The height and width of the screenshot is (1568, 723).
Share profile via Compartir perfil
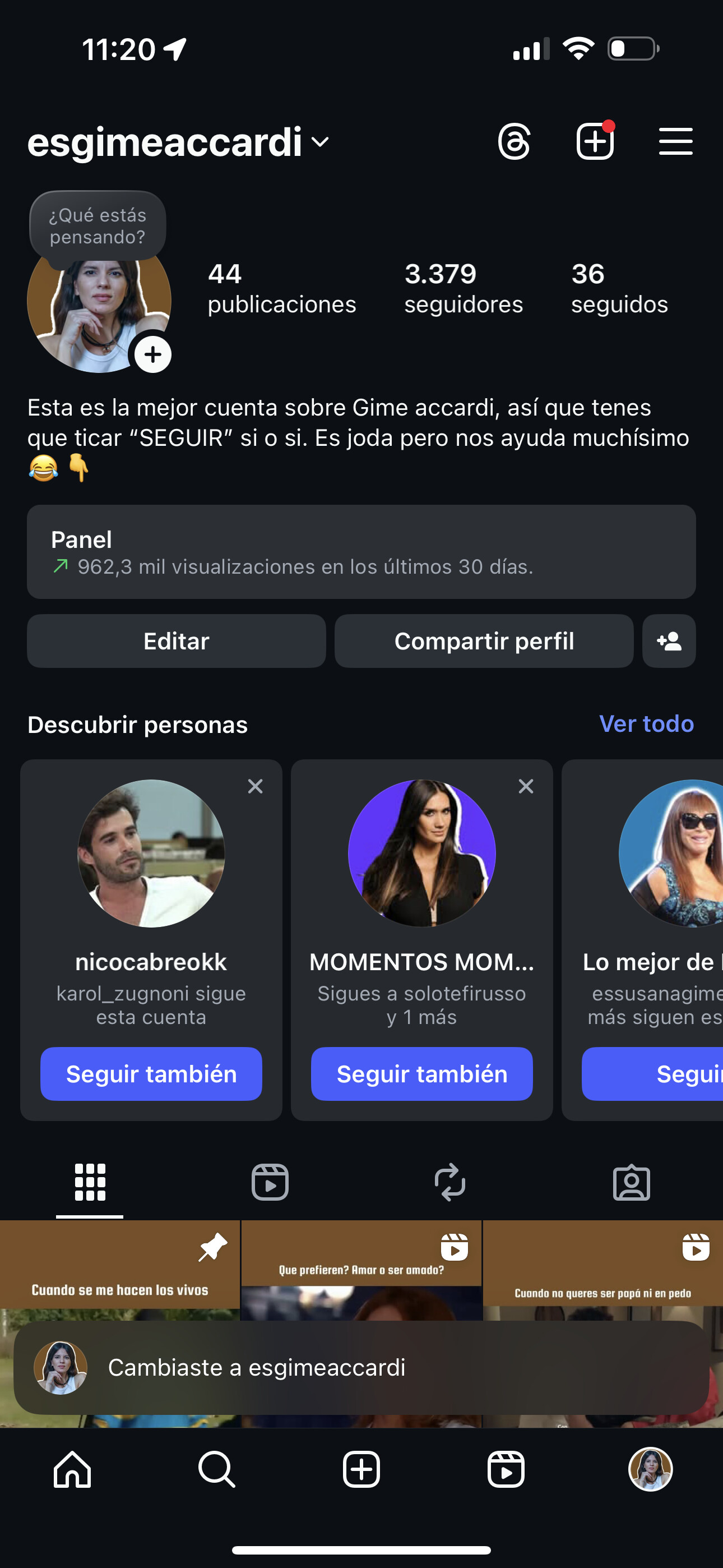coord(484,641)
